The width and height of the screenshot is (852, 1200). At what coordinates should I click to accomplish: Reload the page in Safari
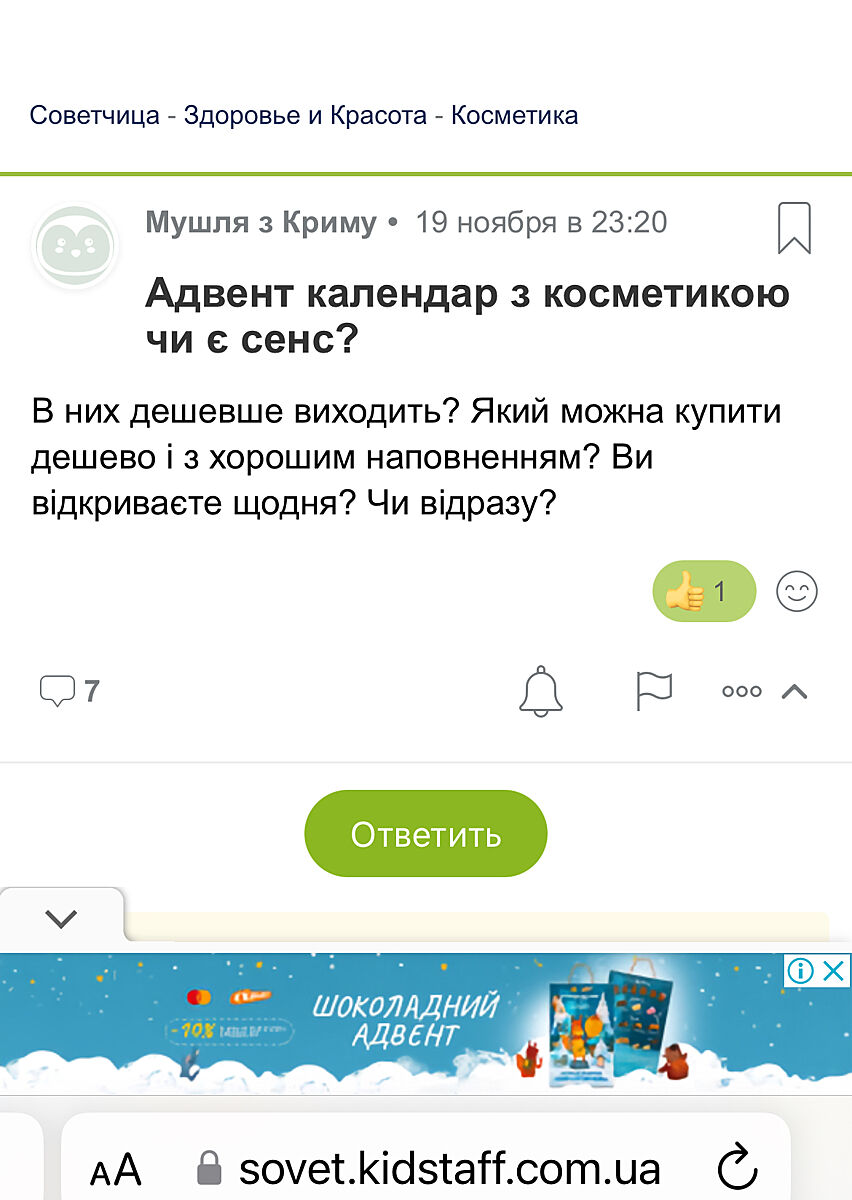[x=738, y=1168]
